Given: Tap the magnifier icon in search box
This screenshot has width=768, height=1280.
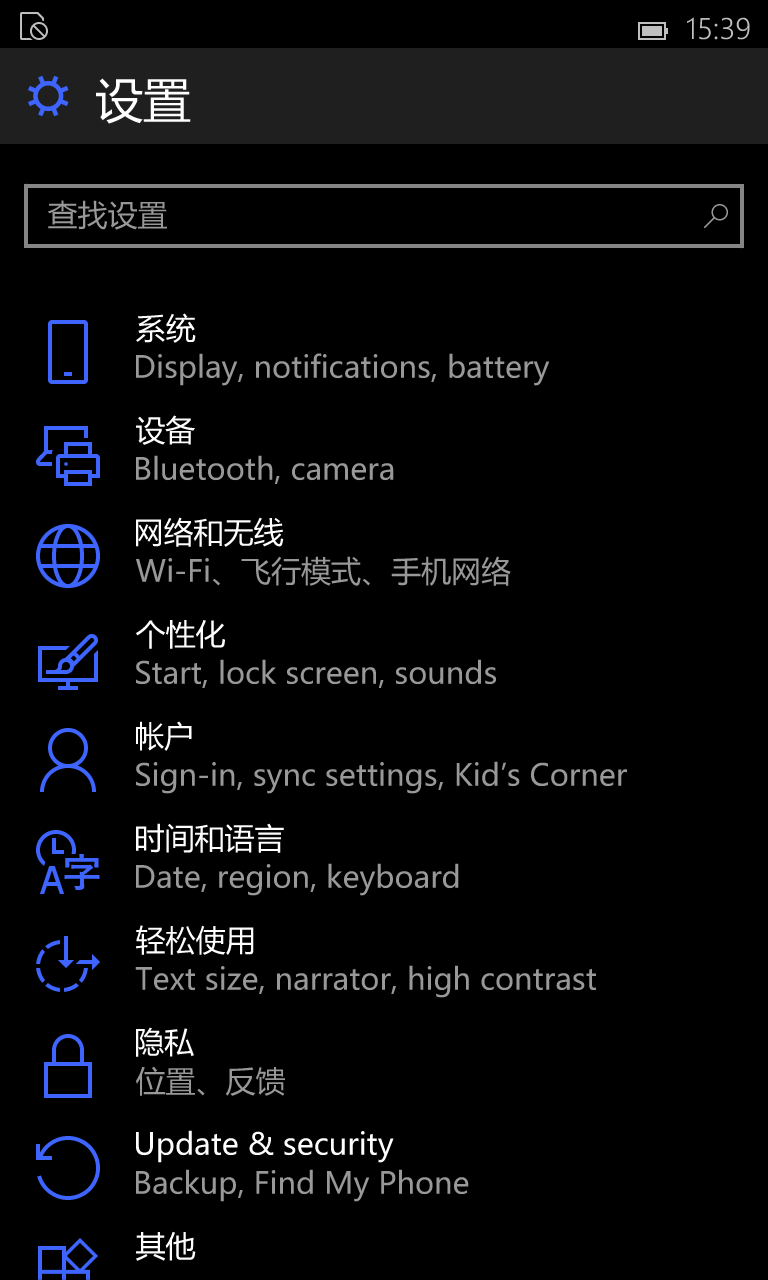Looking at the screenshot, I should (x=716, y=215).
